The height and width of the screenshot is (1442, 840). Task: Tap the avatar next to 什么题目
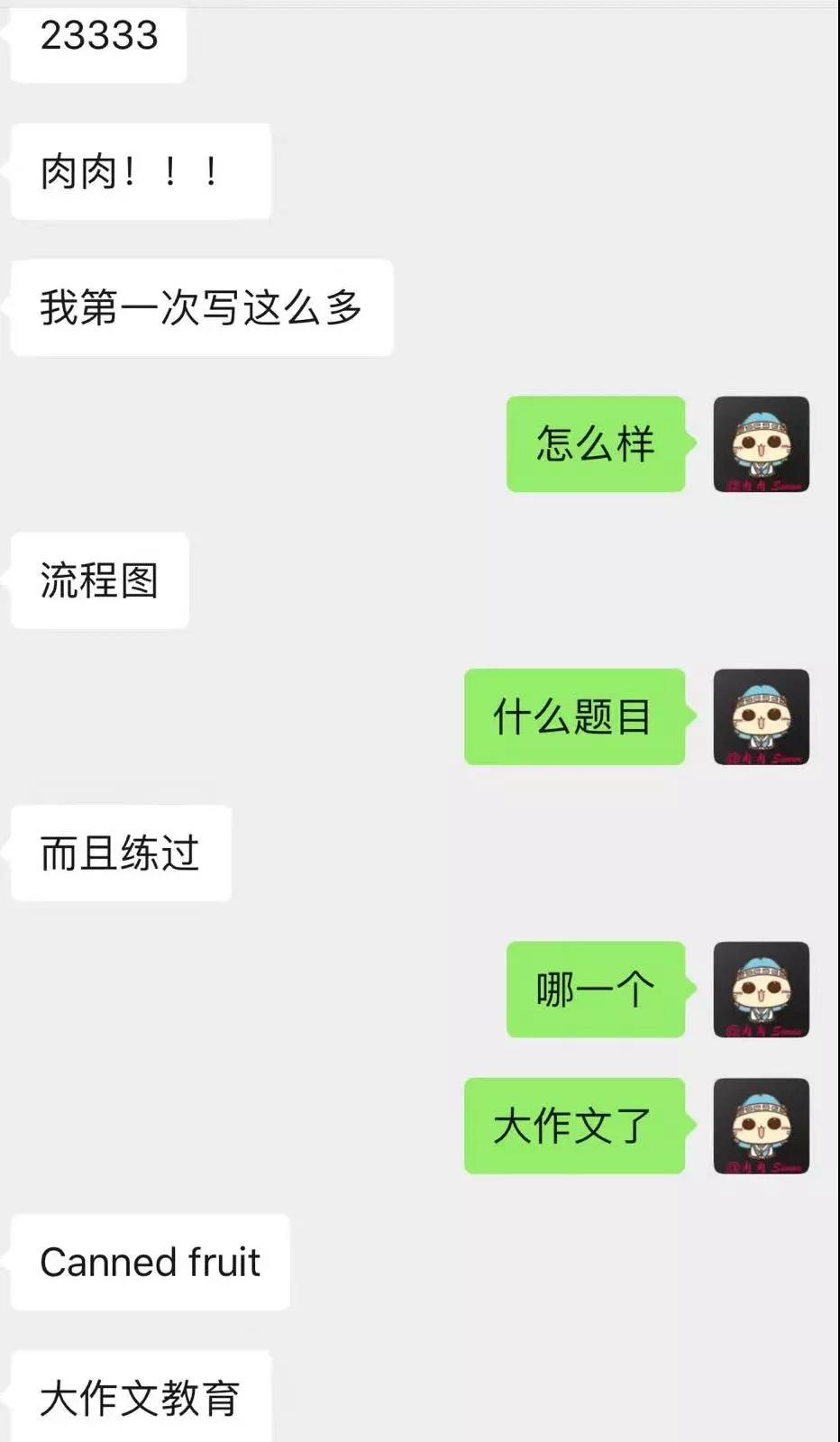tap(761, 717)
